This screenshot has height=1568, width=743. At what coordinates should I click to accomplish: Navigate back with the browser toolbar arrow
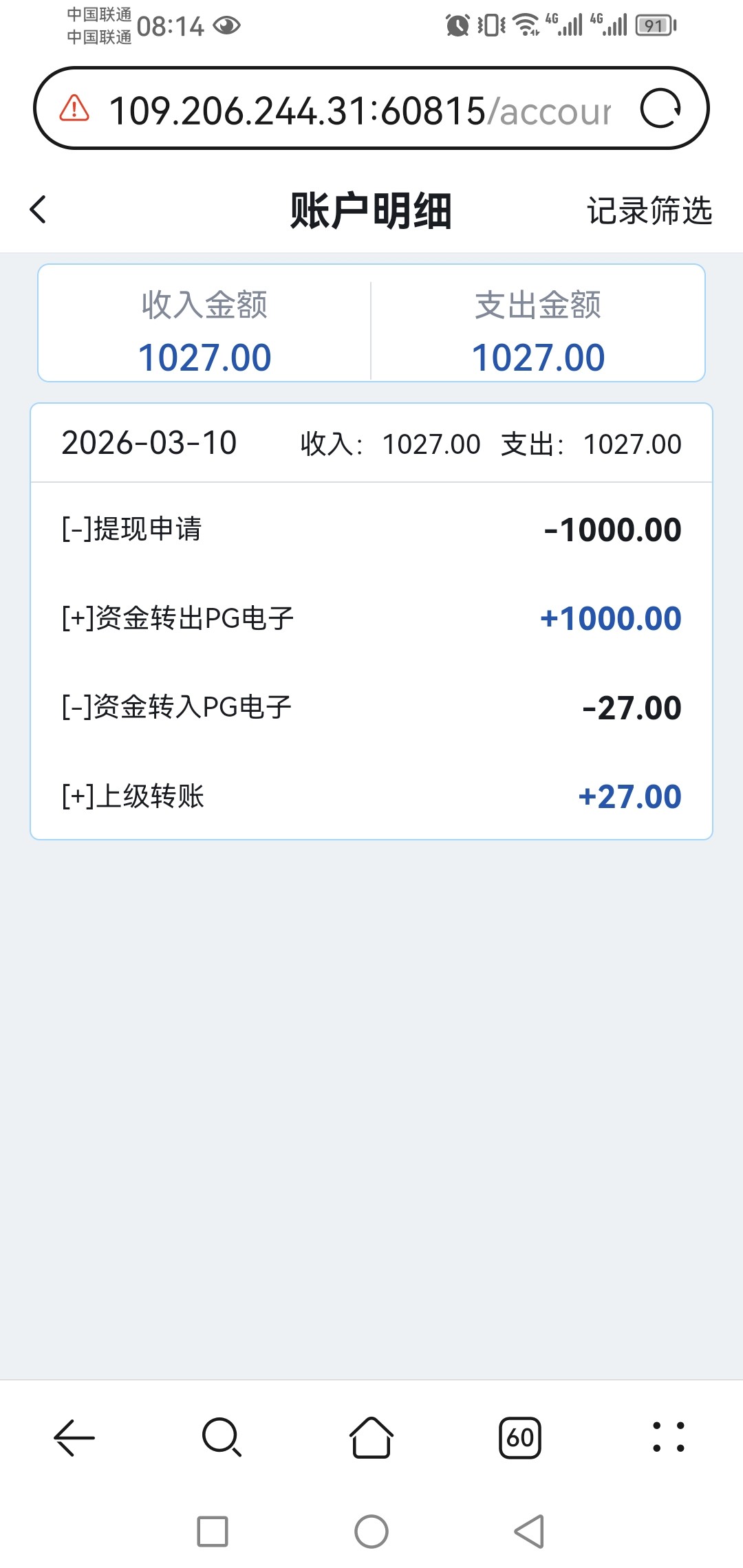pyautogui.click(x=74, y=1437)
